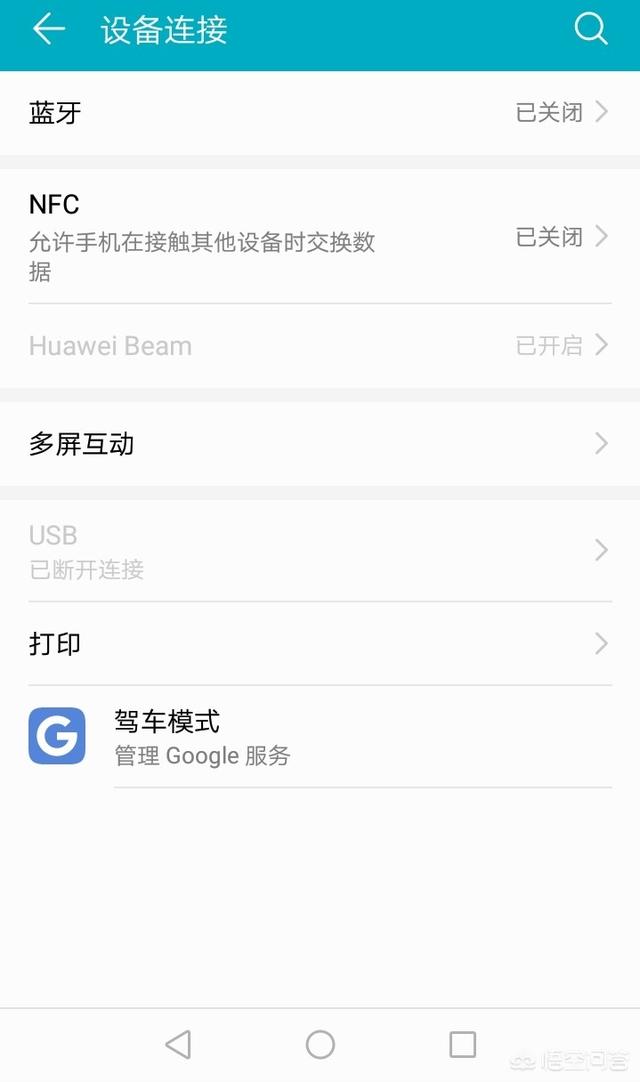Open recent apps with square button

coord(462,1045)
